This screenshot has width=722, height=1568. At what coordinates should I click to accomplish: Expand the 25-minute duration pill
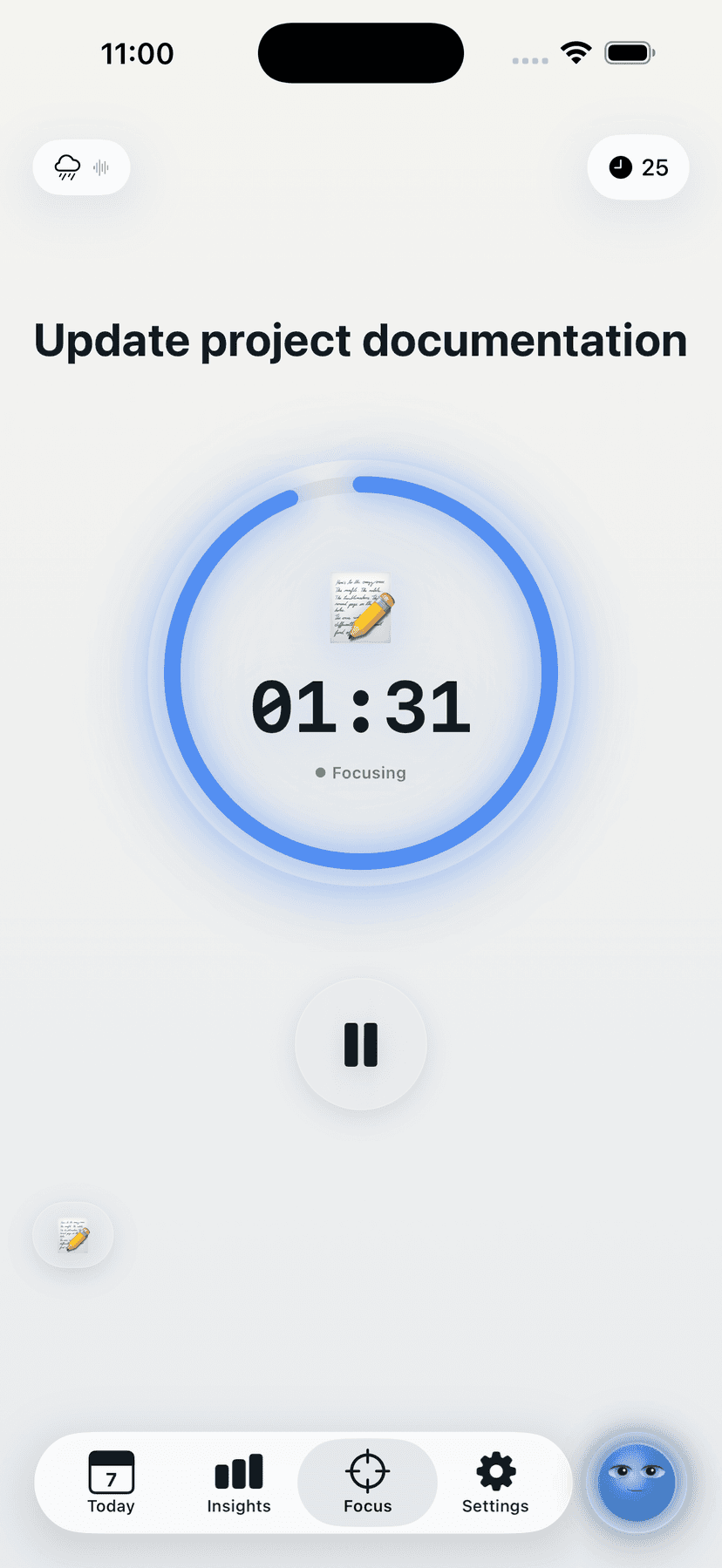coord(637,167)
